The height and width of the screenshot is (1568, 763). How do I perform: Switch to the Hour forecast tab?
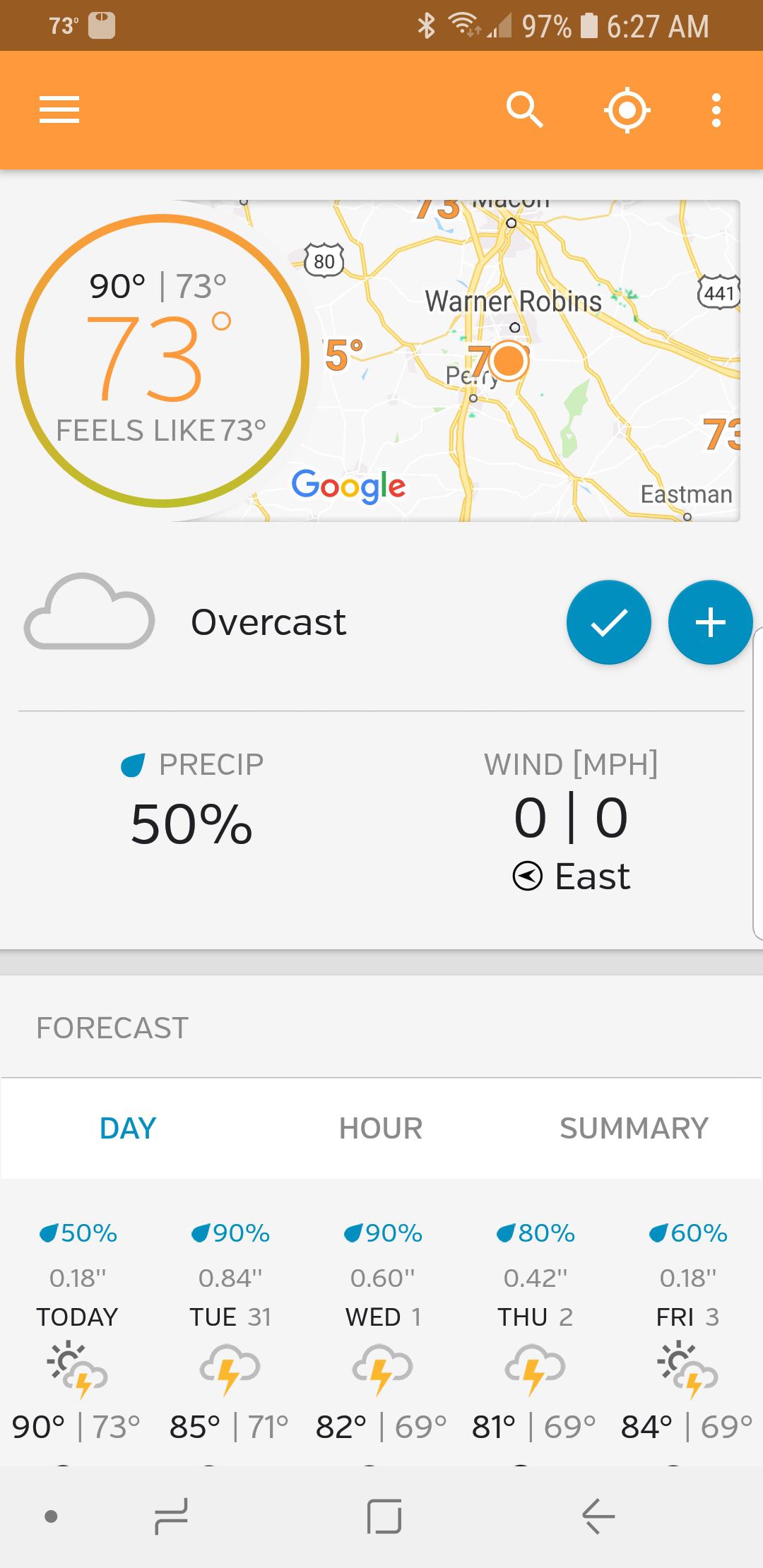tap(381, 1128)
